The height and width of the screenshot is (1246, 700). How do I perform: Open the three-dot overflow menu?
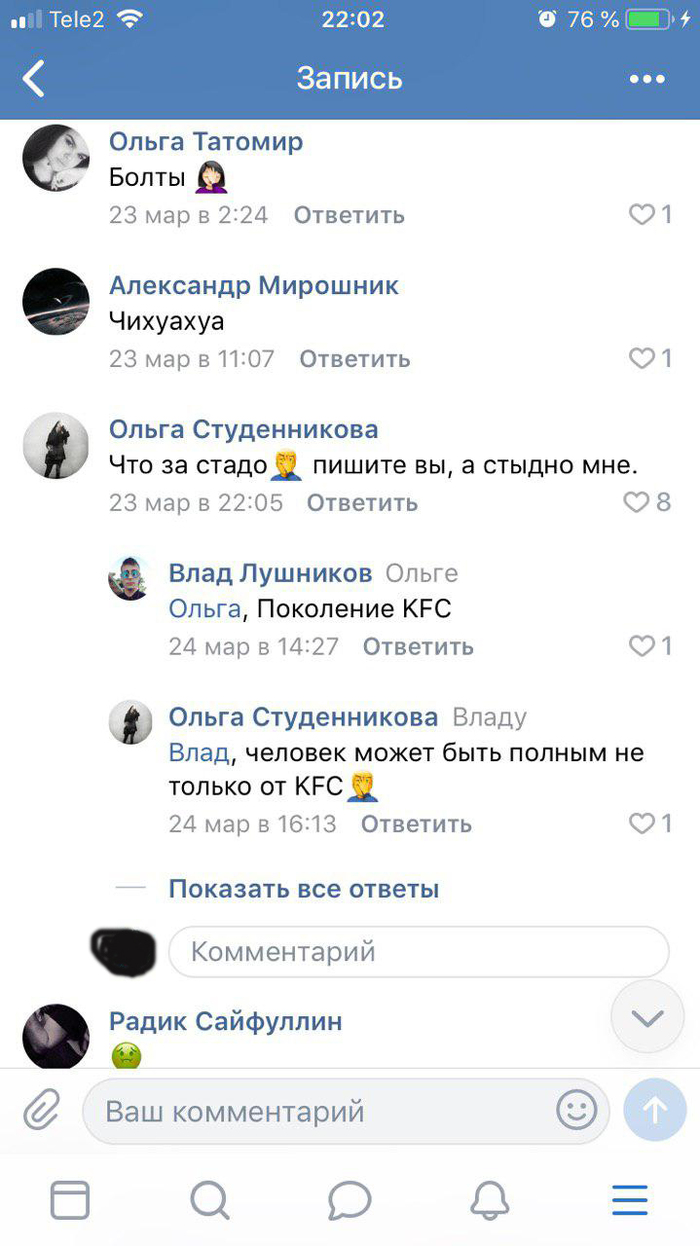coord(647,79)
